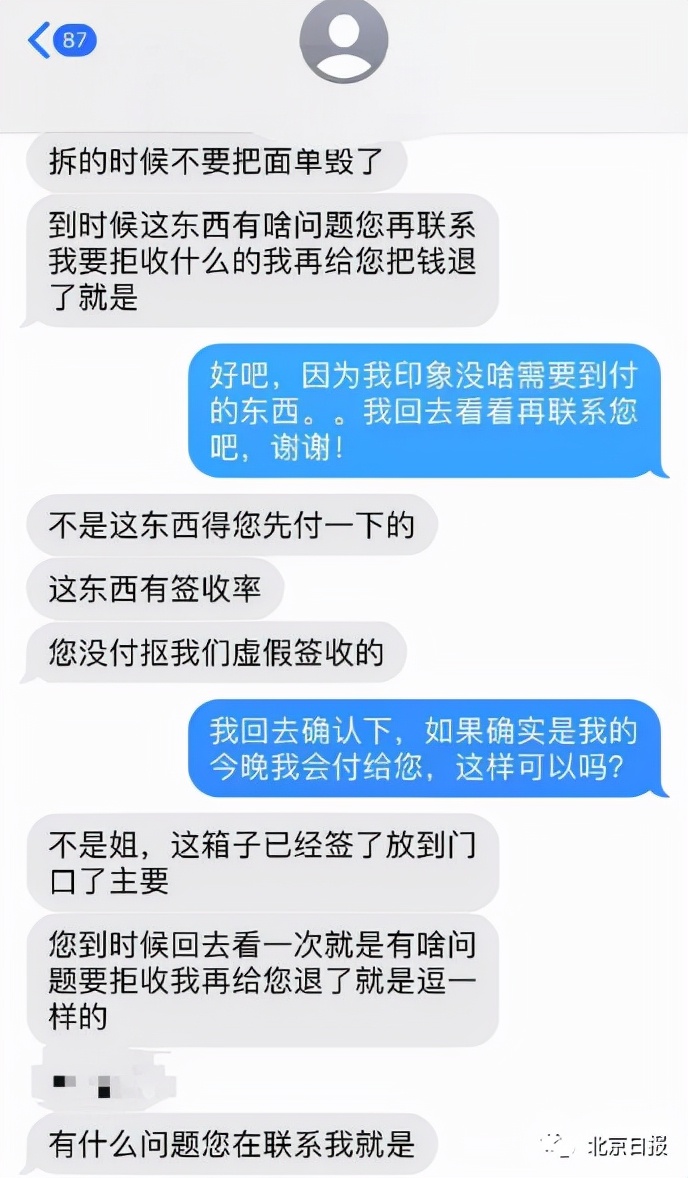The width and height of the screenshot is (688, 1178).
Task: Go back to the messages list
Action: tap(60, 41)
